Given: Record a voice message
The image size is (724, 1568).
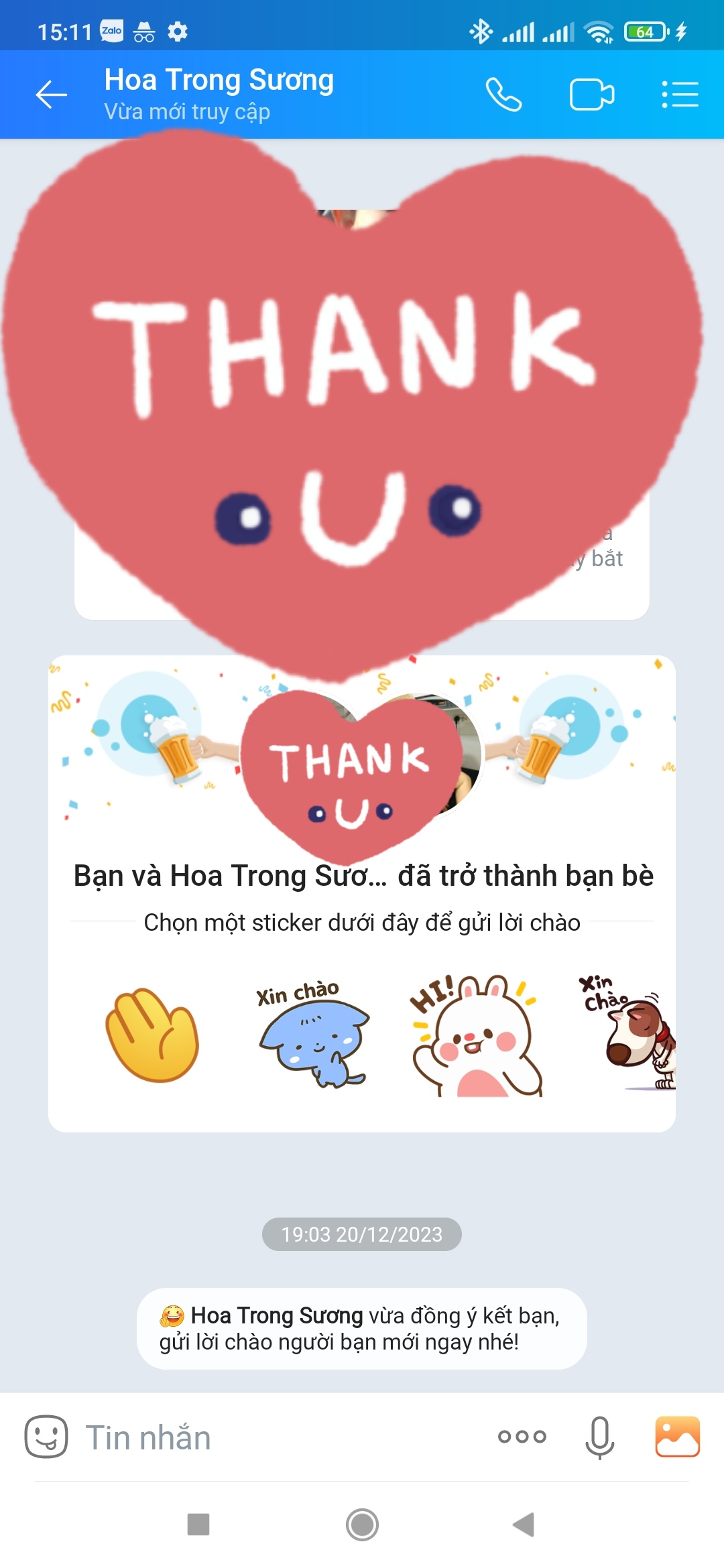Looking at the screenshot, I should (599, 1437).
